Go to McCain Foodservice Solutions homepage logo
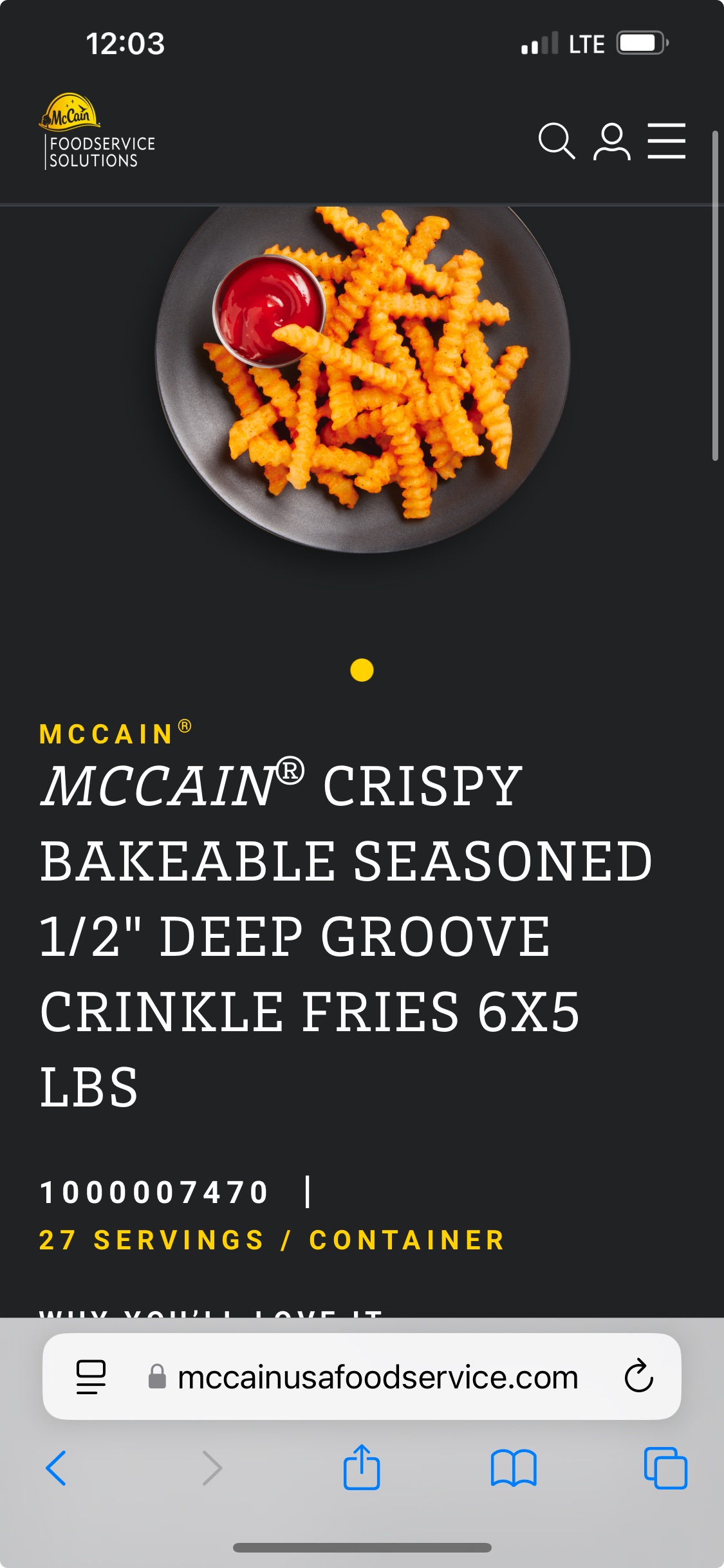Viewport: 724px width, 1568px height. 97,131
